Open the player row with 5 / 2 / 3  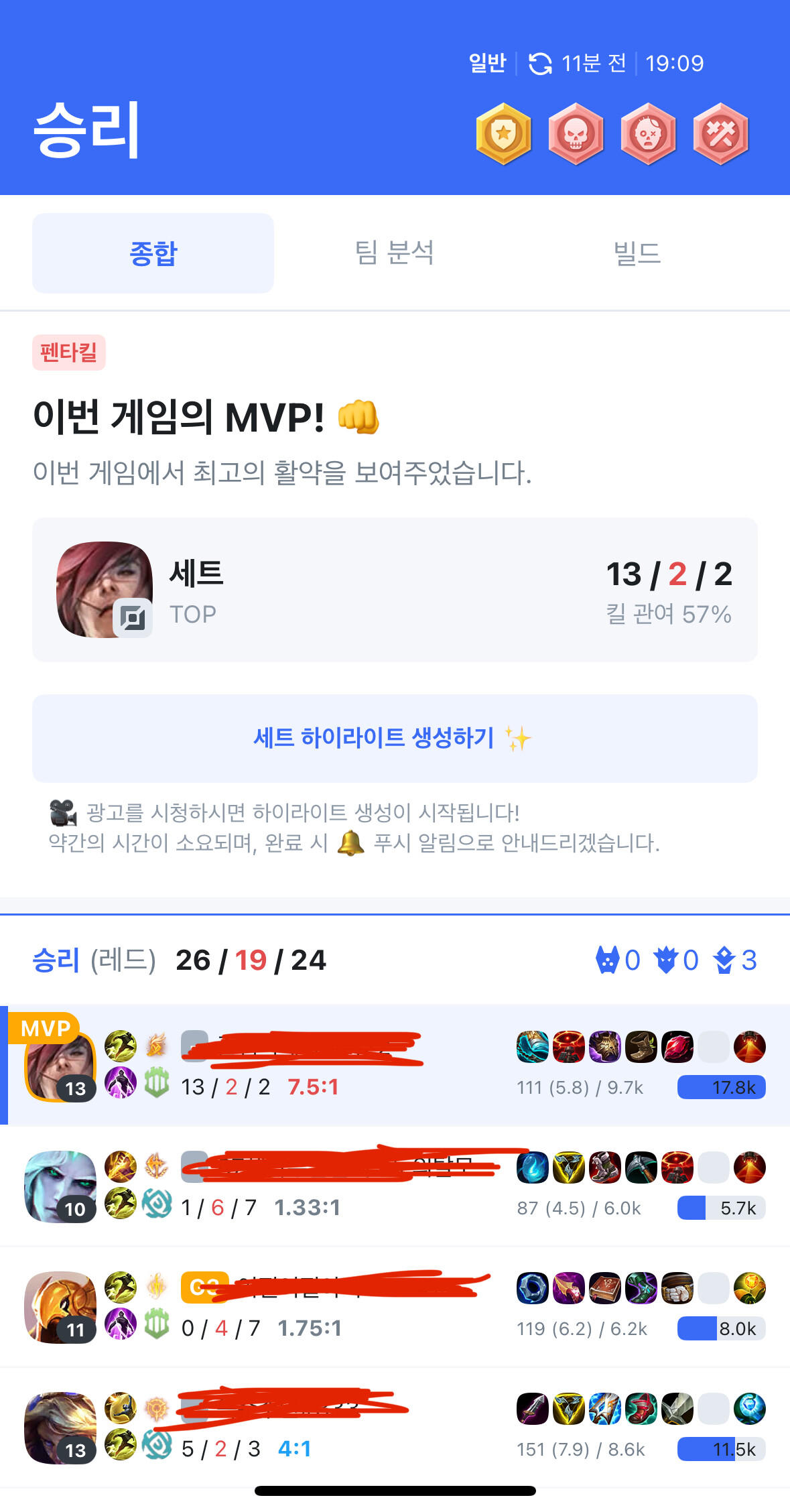pos(394,1428)
